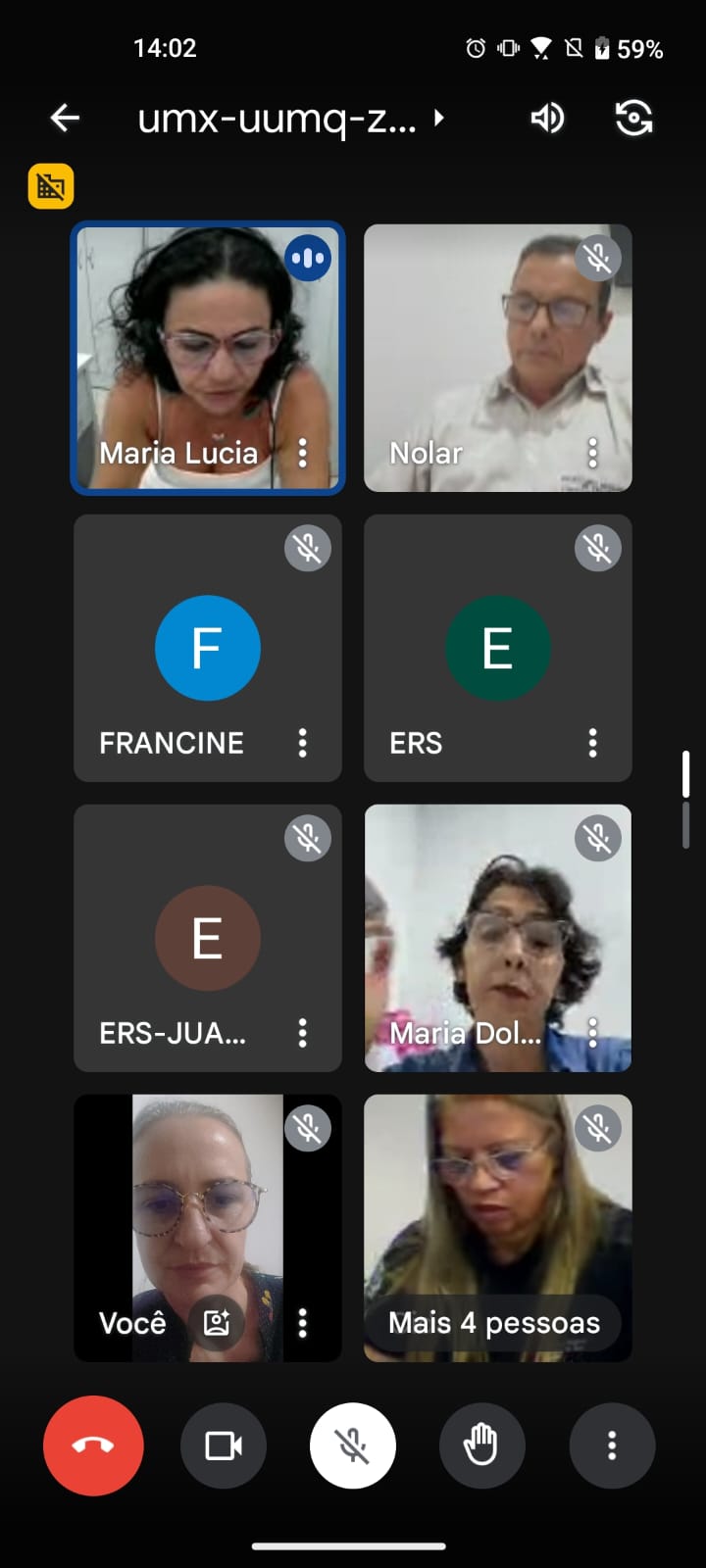Open options for ERS
Viewport: 706px width, 1568px height.
592,743
